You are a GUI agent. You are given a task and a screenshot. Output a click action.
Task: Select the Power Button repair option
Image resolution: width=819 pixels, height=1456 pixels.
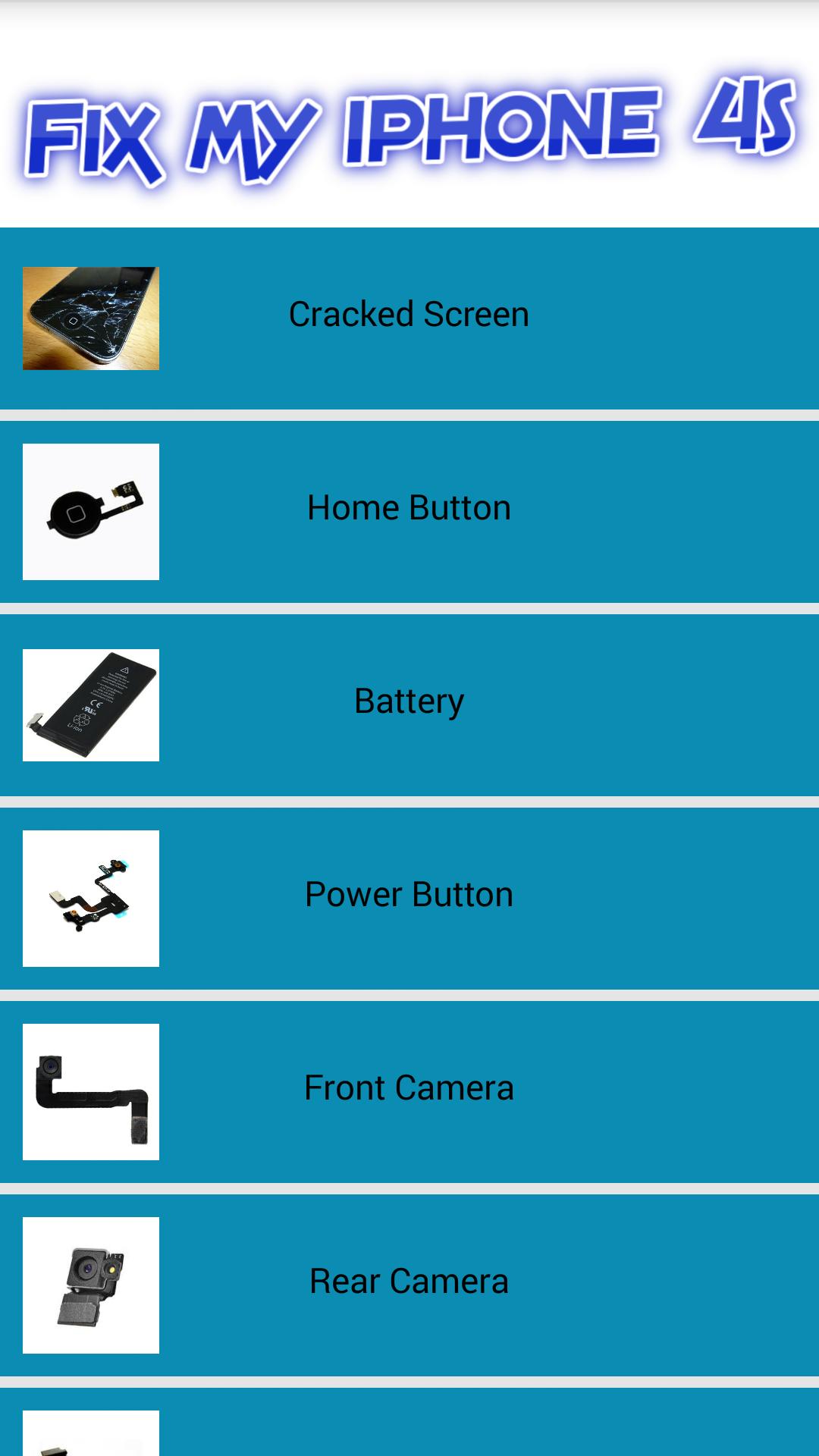(x=409, y=893)
